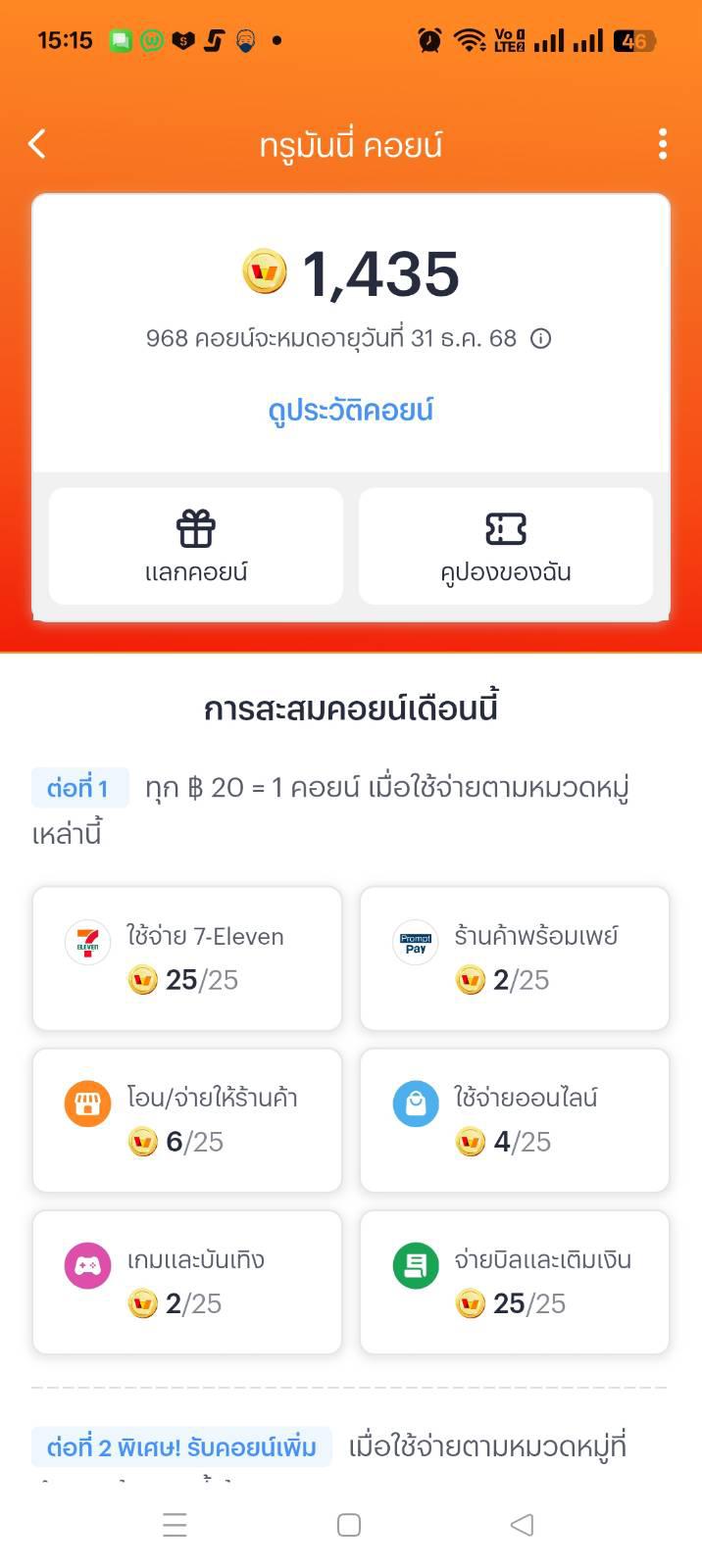This screenshot has height=1568, width=702.
Task: Open the three-dot overflow menu
Action: click(663, 144)
